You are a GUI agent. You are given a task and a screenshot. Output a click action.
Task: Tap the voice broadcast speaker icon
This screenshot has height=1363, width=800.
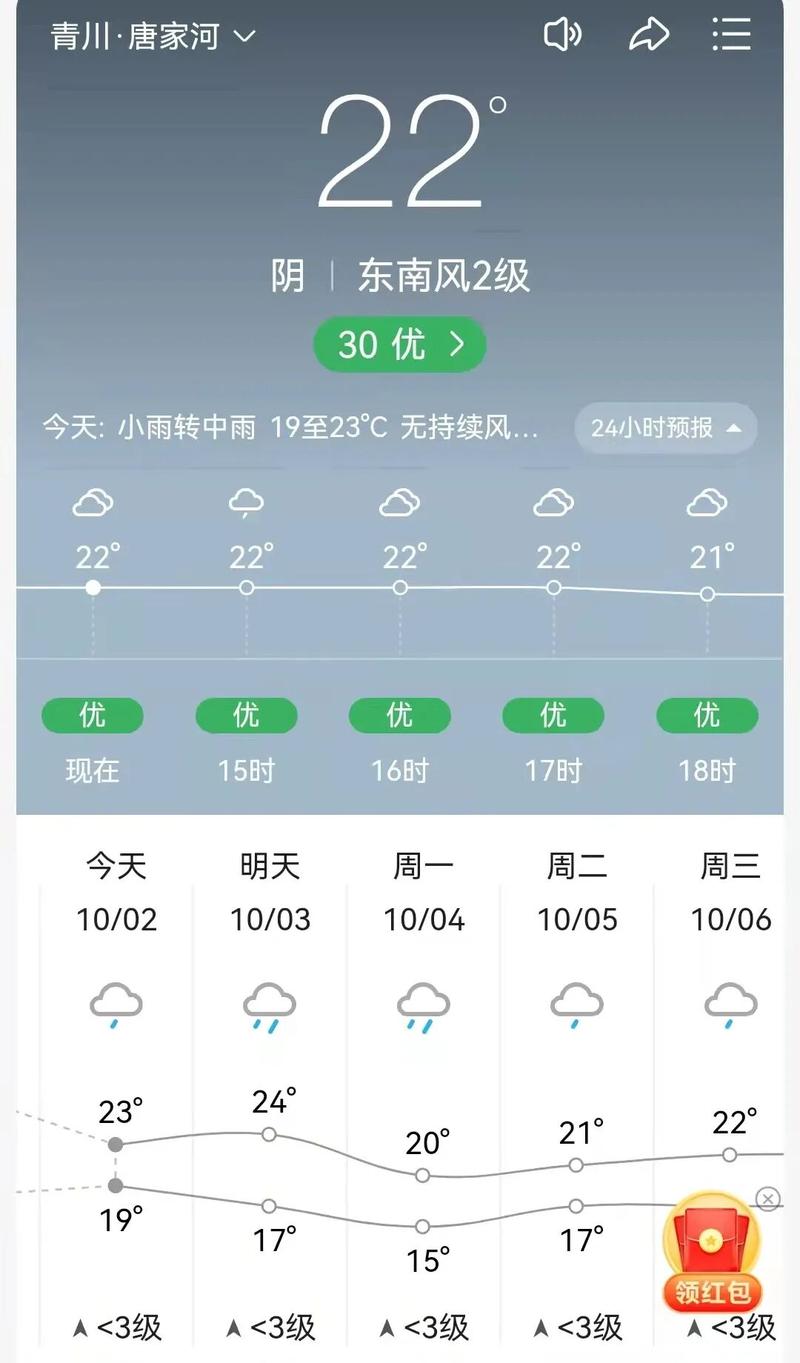pyautogui.click(x=562, y=34)
